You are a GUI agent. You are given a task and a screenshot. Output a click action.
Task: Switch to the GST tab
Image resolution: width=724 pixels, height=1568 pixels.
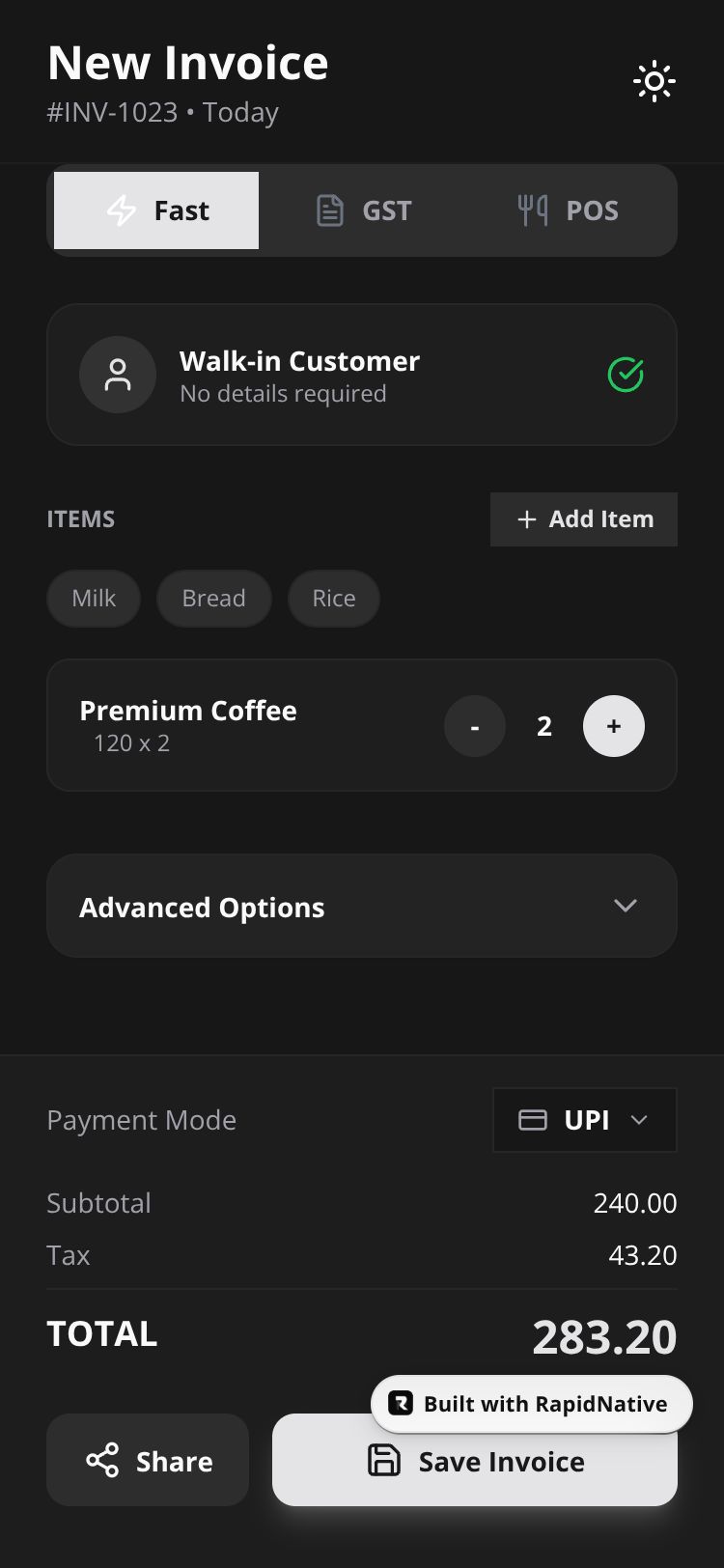tap(364, 210)
